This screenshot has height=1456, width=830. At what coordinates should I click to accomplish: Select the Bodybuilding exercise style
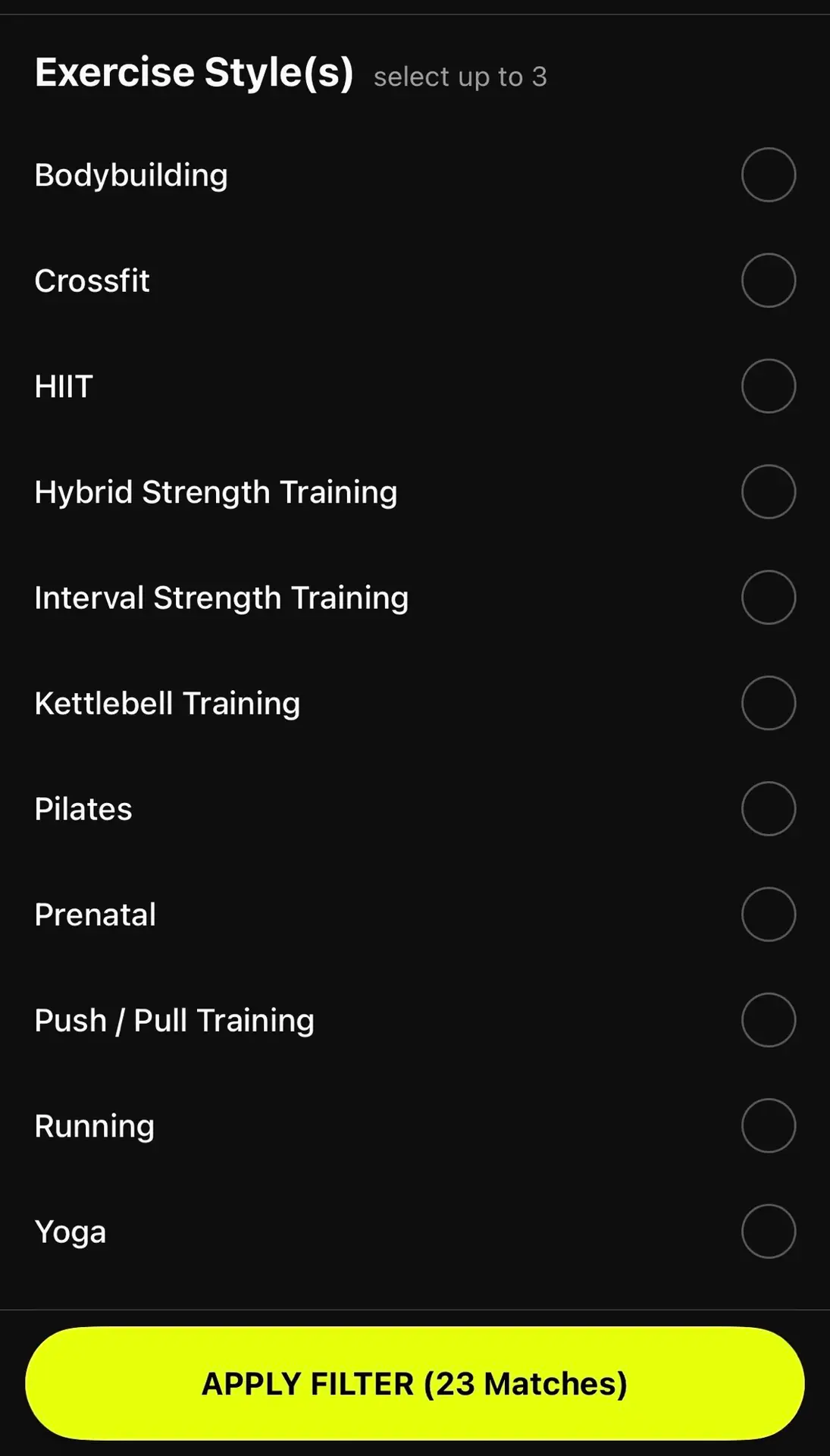pyautogui.click(x=769, y=174)
